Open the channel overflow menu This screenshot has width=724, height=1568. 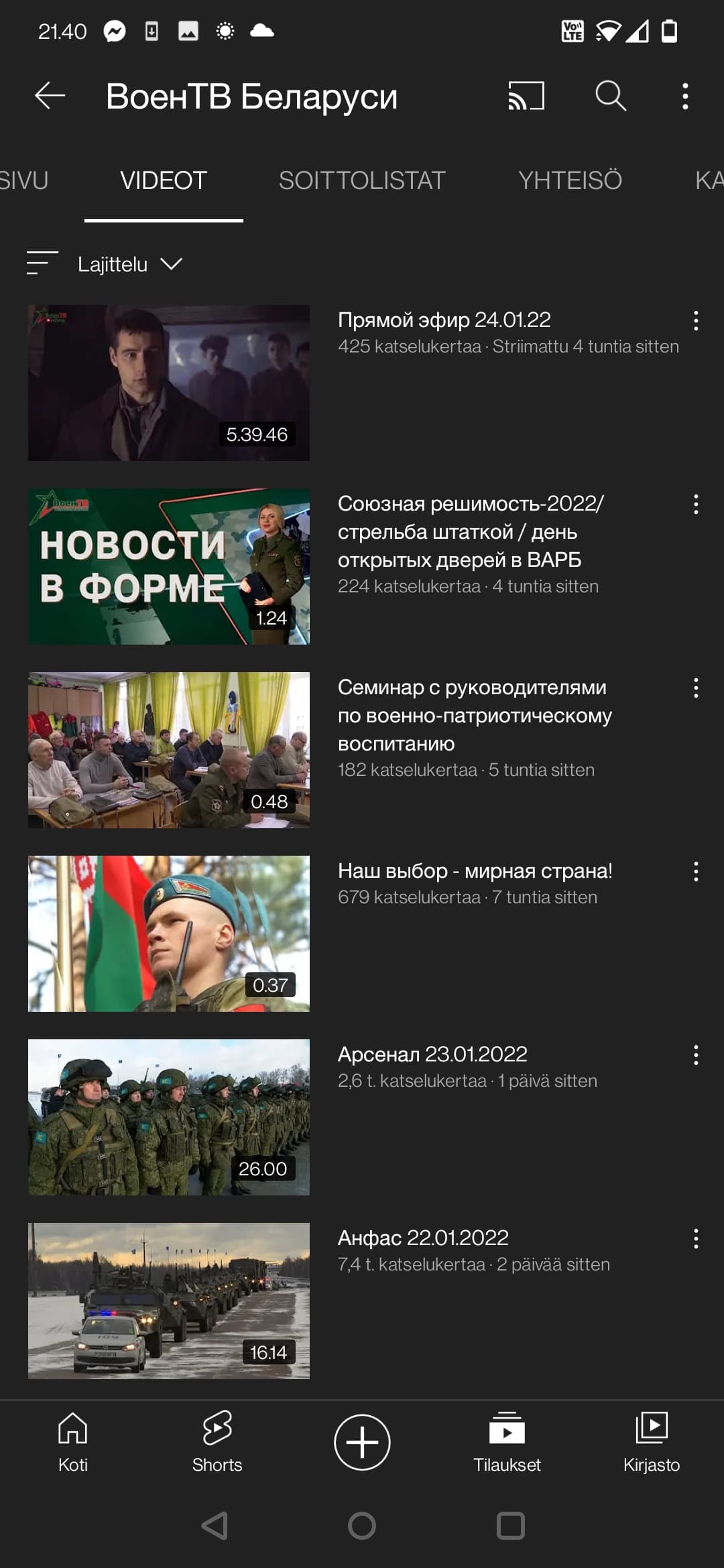(x=684, y=96)
